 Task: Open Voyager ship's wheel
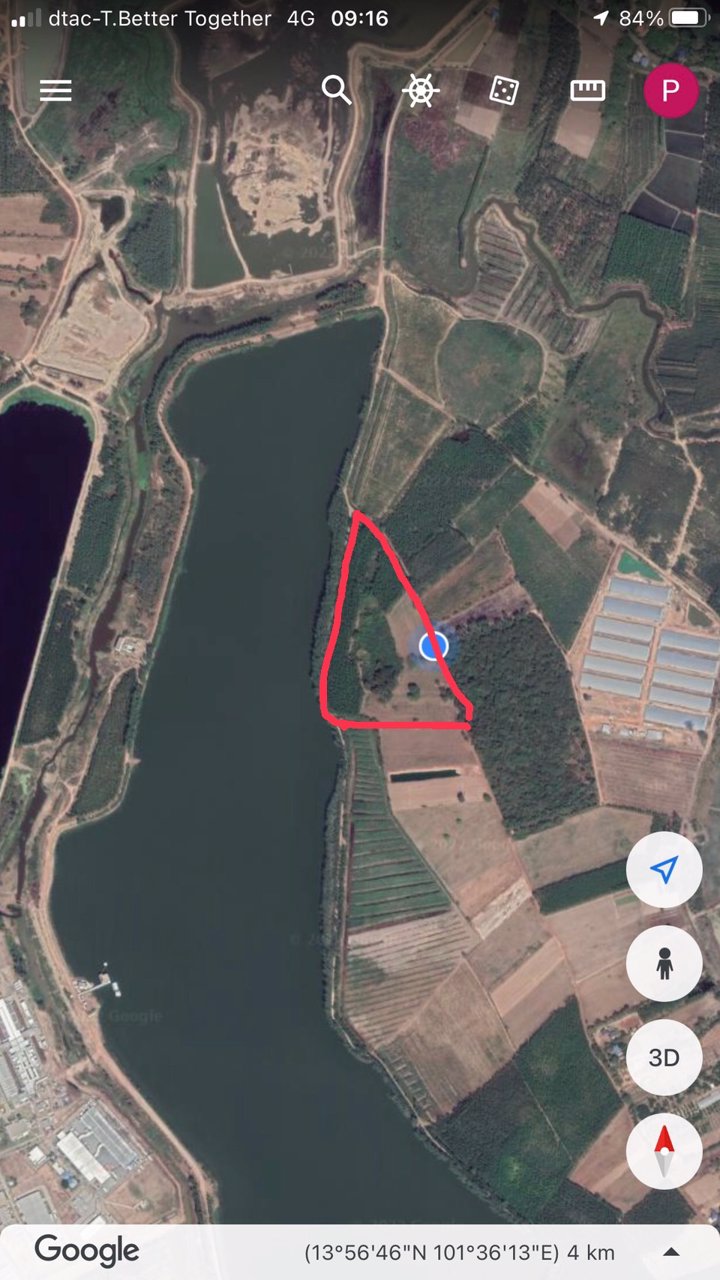[x=421, y=91]
